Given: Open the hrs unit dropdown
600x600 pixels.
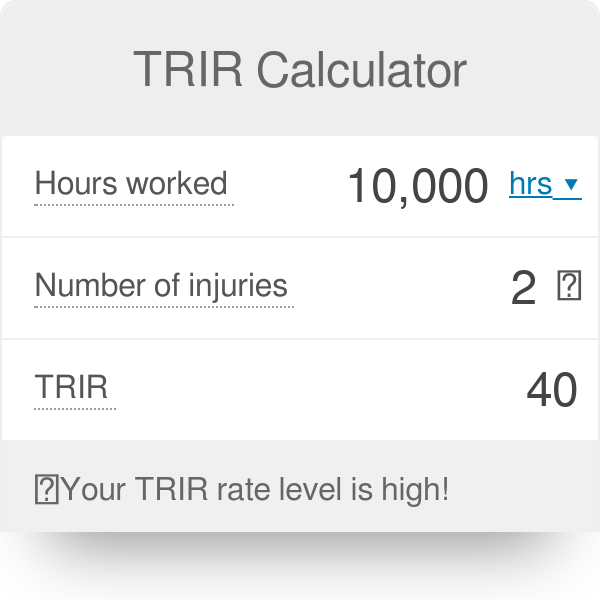Looking at the screenshot, I should 544,185.
